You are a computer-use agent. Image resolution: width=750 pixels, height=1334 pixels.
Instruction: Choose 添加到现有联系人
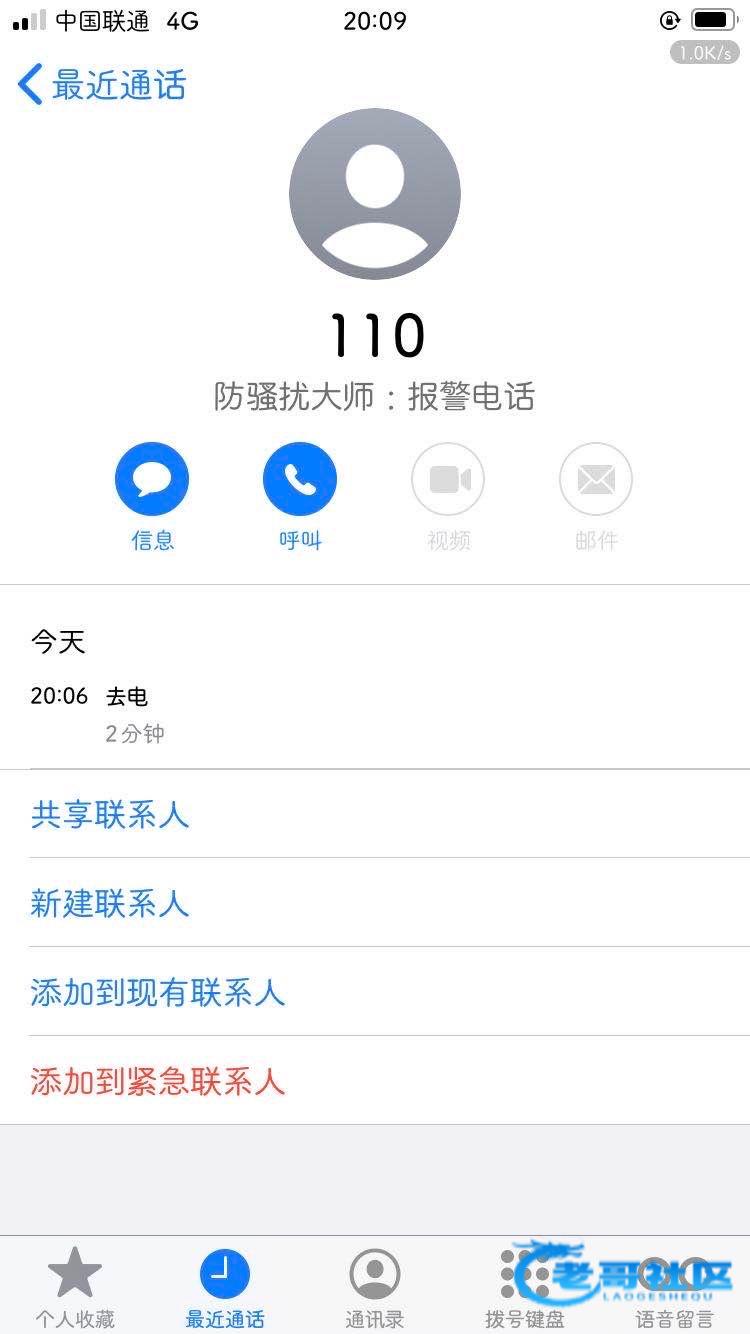point(375,992)
